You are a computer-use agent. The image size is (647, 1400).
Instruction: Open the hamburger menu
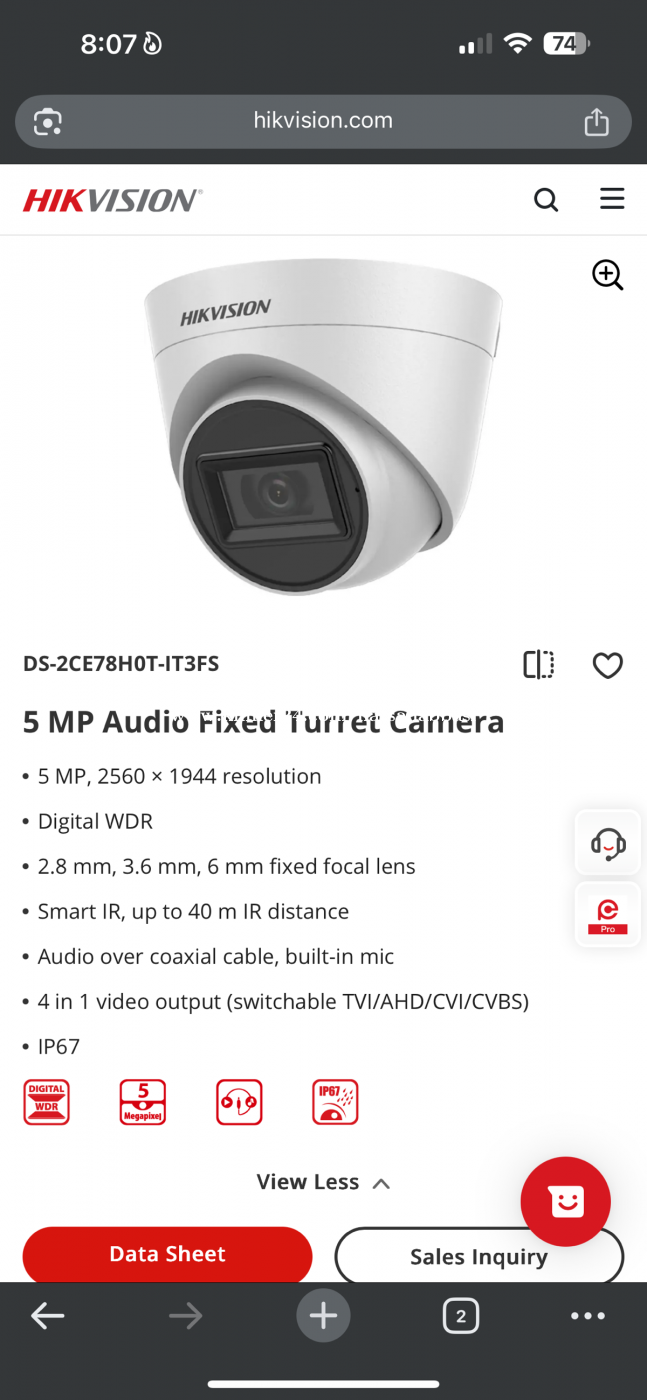612,199
